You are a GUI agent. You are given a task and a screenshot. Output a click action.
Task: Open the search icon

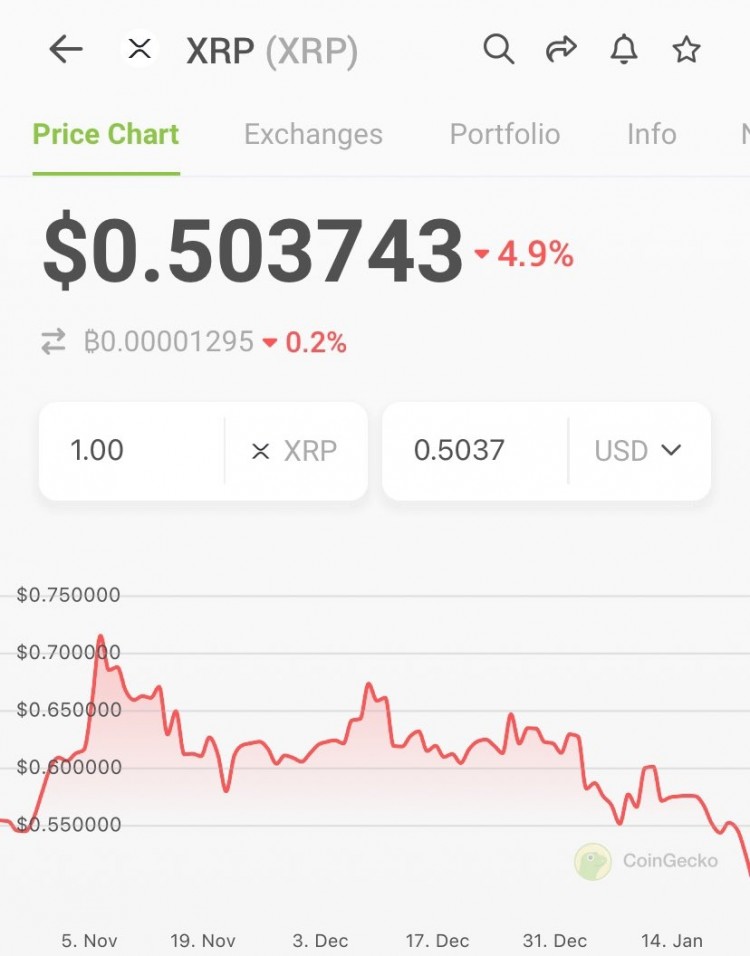pos(499,48)
